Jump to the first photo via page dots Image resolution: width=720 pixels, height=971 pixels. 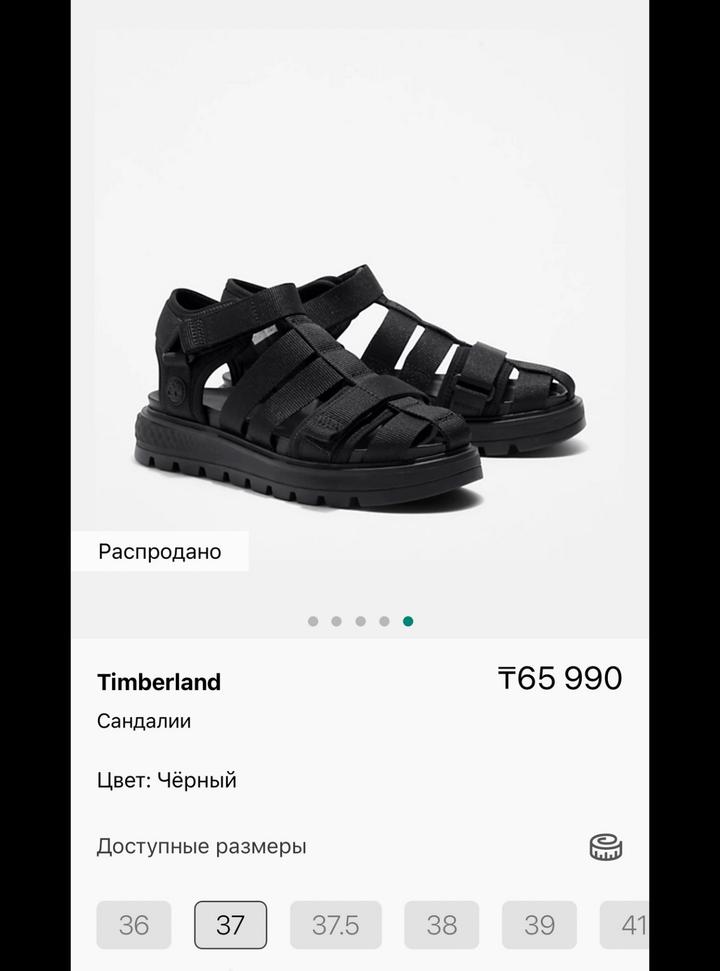pyautogui.click(x=313, y=621)
